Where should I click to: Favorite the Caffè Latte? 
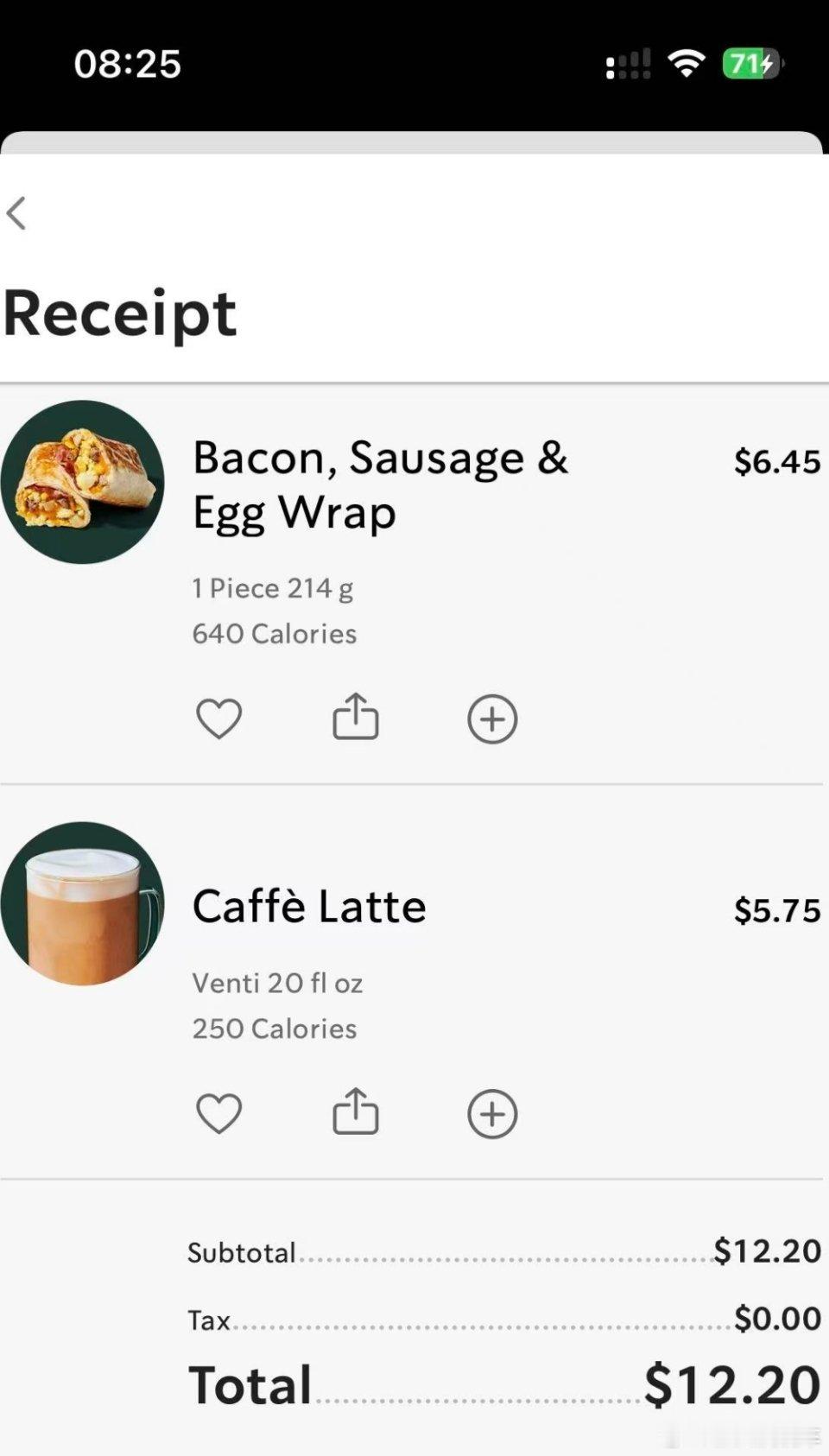[219, 1113]
